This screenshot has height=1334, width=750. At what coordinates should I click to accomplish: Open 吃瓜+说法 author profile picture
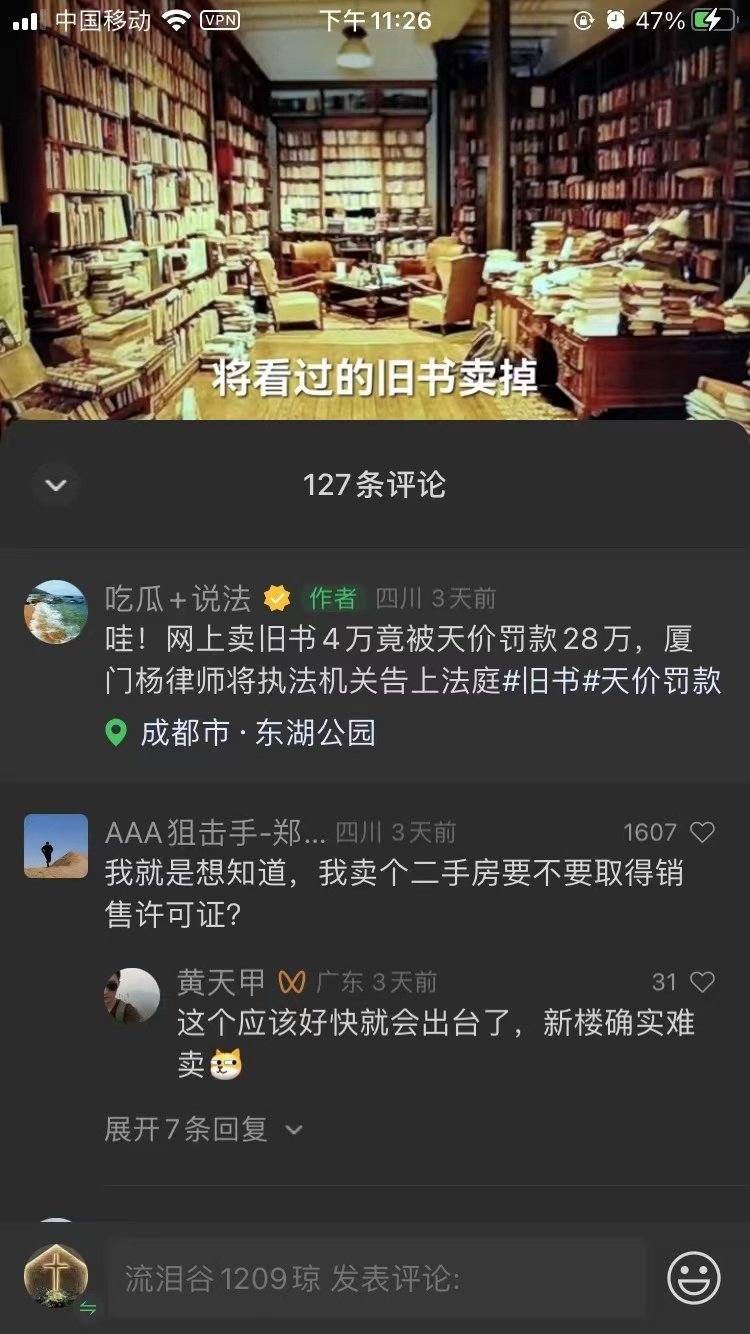[x=56, y=612]
